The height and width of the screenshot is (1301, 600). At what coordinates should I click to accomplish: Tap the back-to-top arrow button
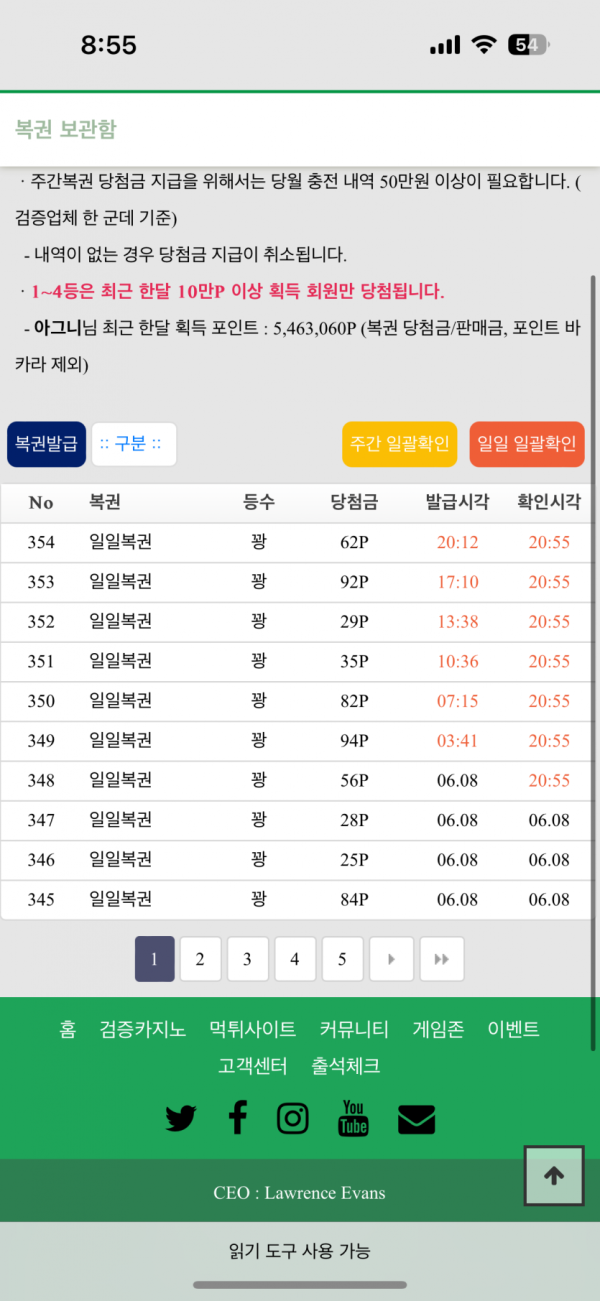click(x=554, y=1176)
